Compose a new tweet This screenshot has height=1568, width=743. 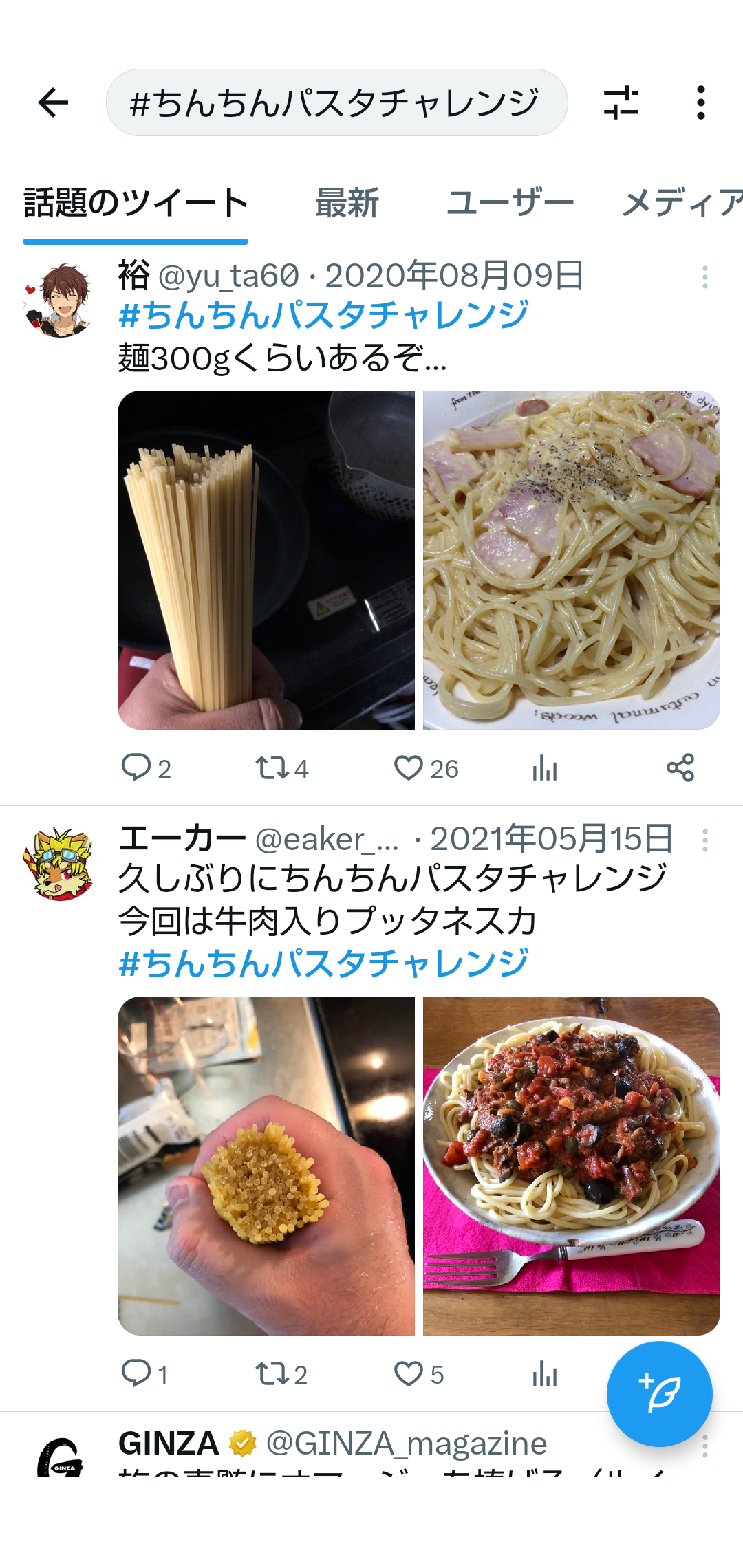point(659,1394)
